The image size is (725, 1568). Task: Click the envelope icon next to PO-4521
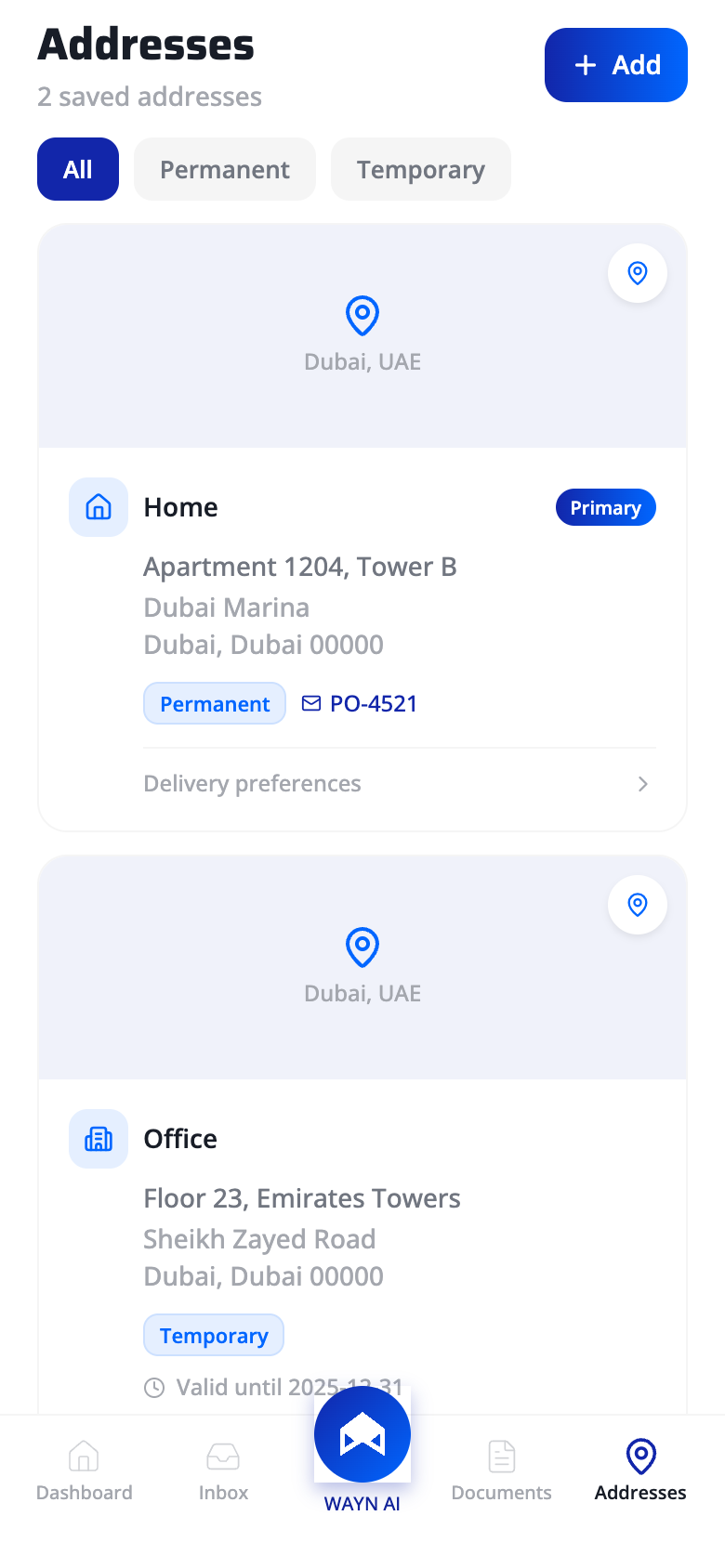310,703
